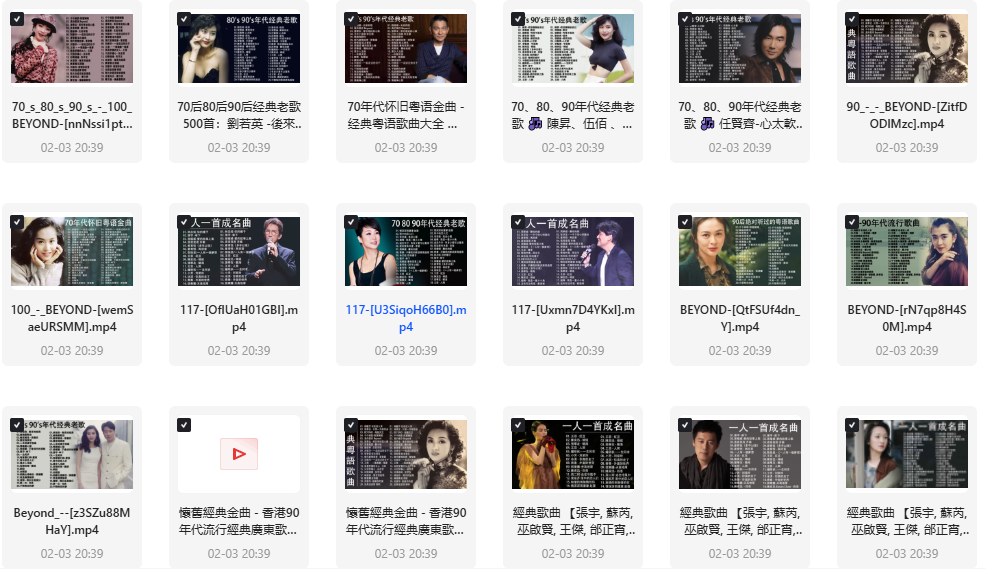Open 任賢齊-心太軟 classic songs video

[x=741, y=48]
